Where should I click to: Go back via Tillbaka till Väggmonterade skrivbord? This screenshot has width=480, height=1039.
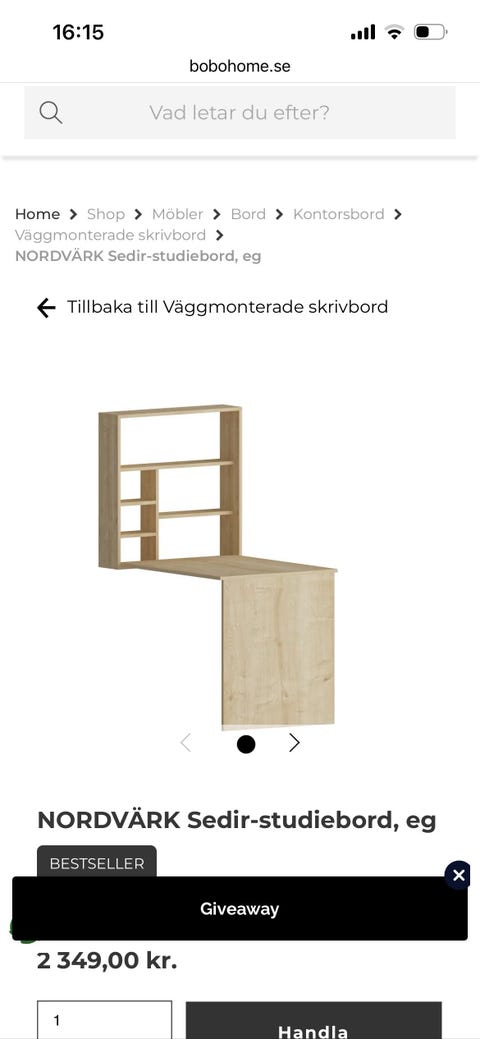pos(212,307)
